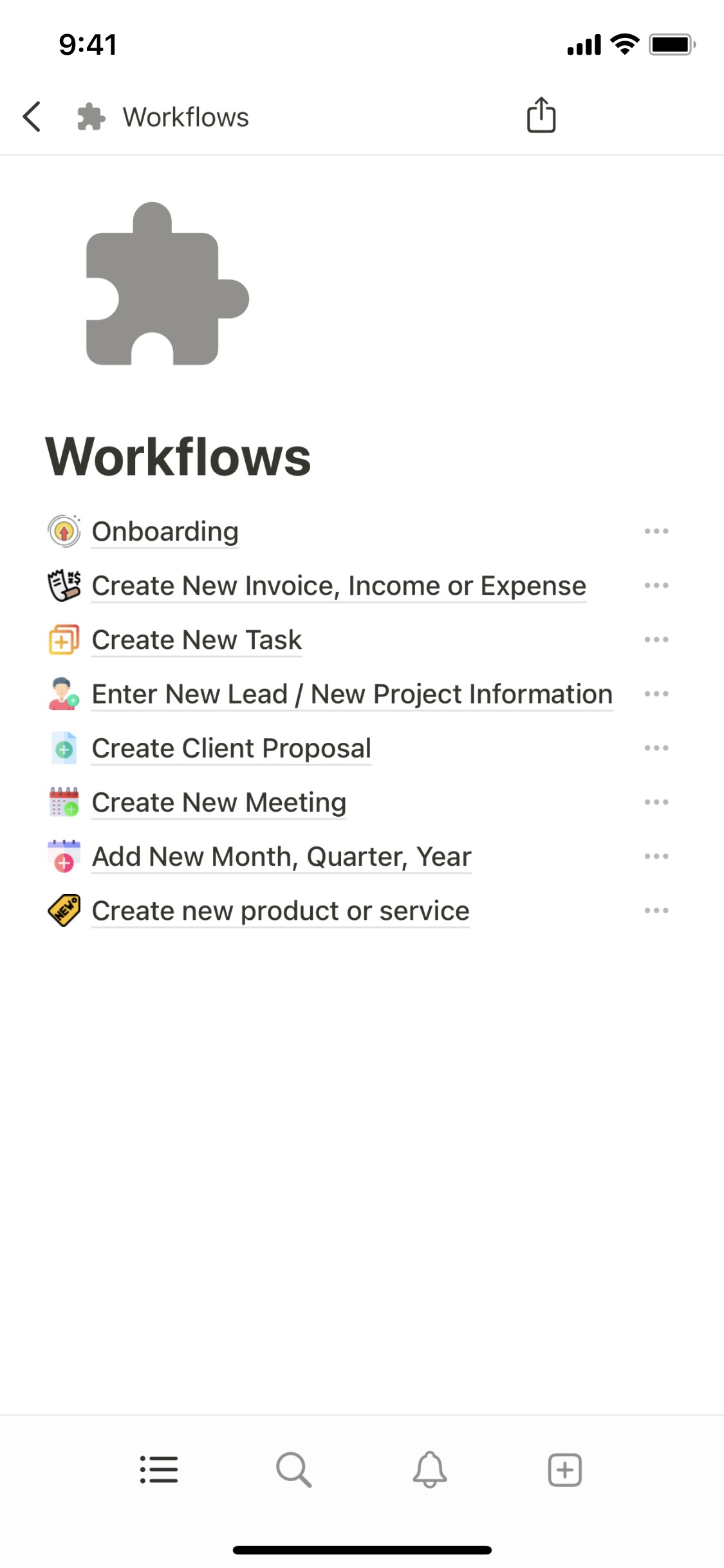
Task: Open Enter New Lead / New Project Information
Action: 351,694
